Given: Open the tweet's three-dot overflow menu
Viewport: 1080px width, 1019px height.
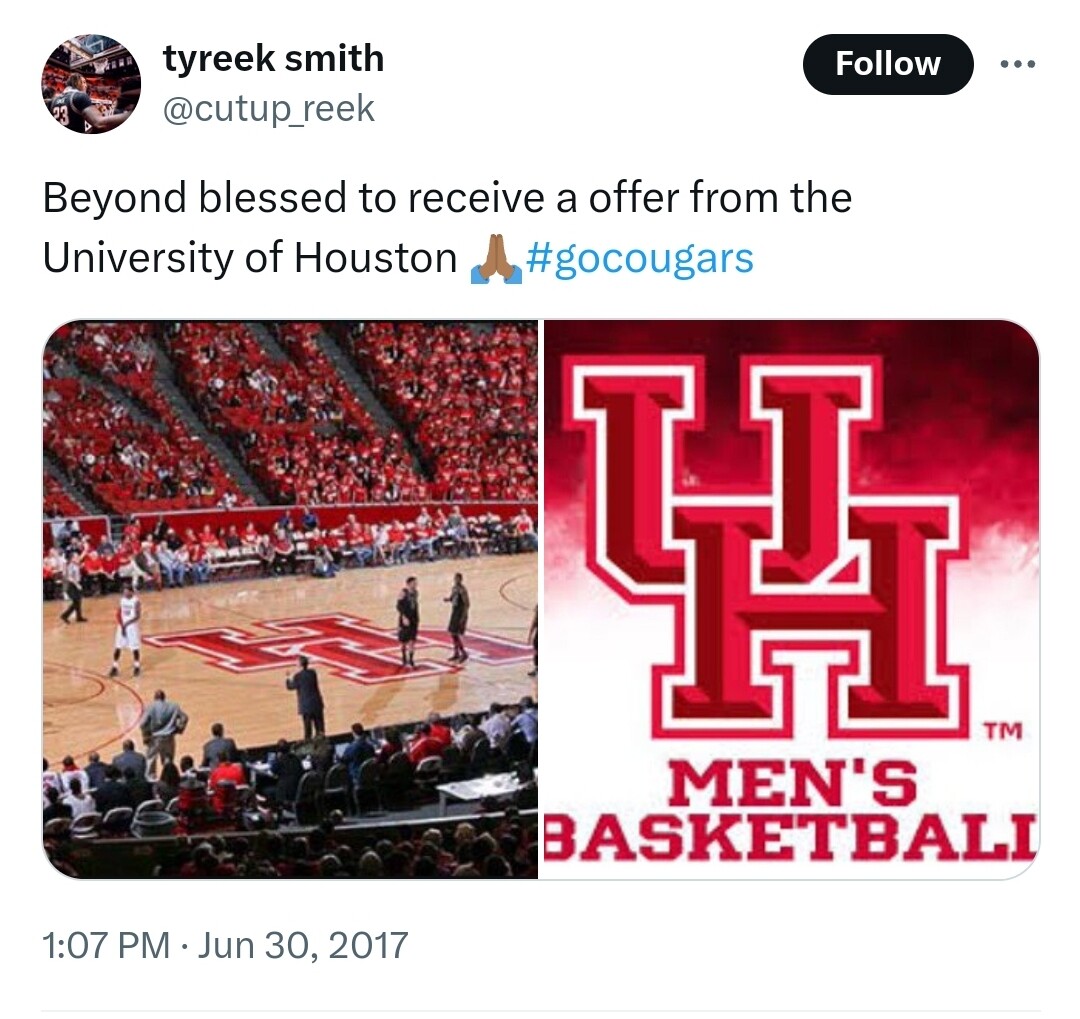Looking at the screenshot, I should pyautogui.click(x=1018, y=64).
